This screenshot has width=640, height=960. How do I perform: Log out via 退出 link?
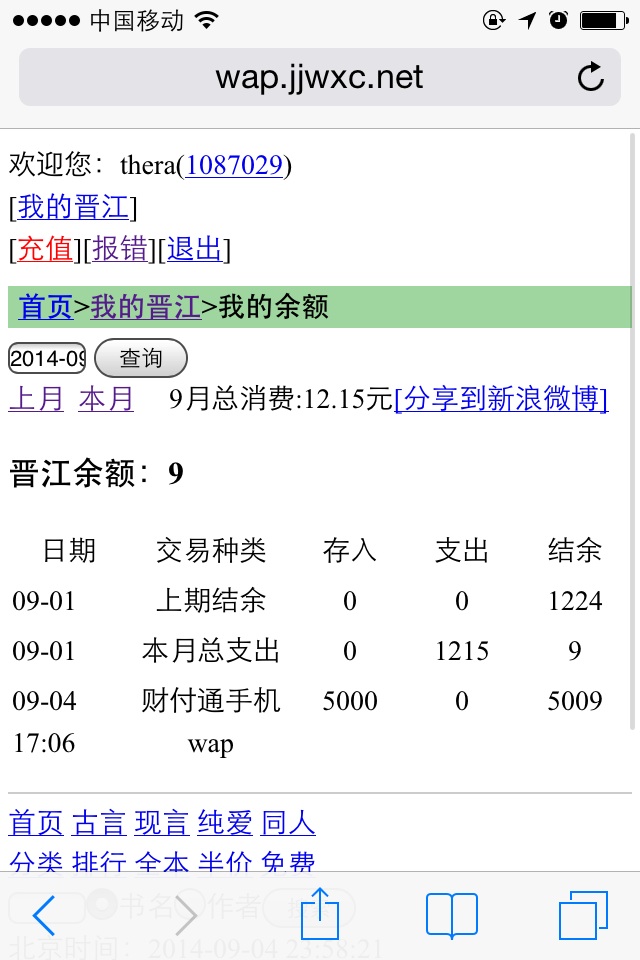(x=194, y=249)
